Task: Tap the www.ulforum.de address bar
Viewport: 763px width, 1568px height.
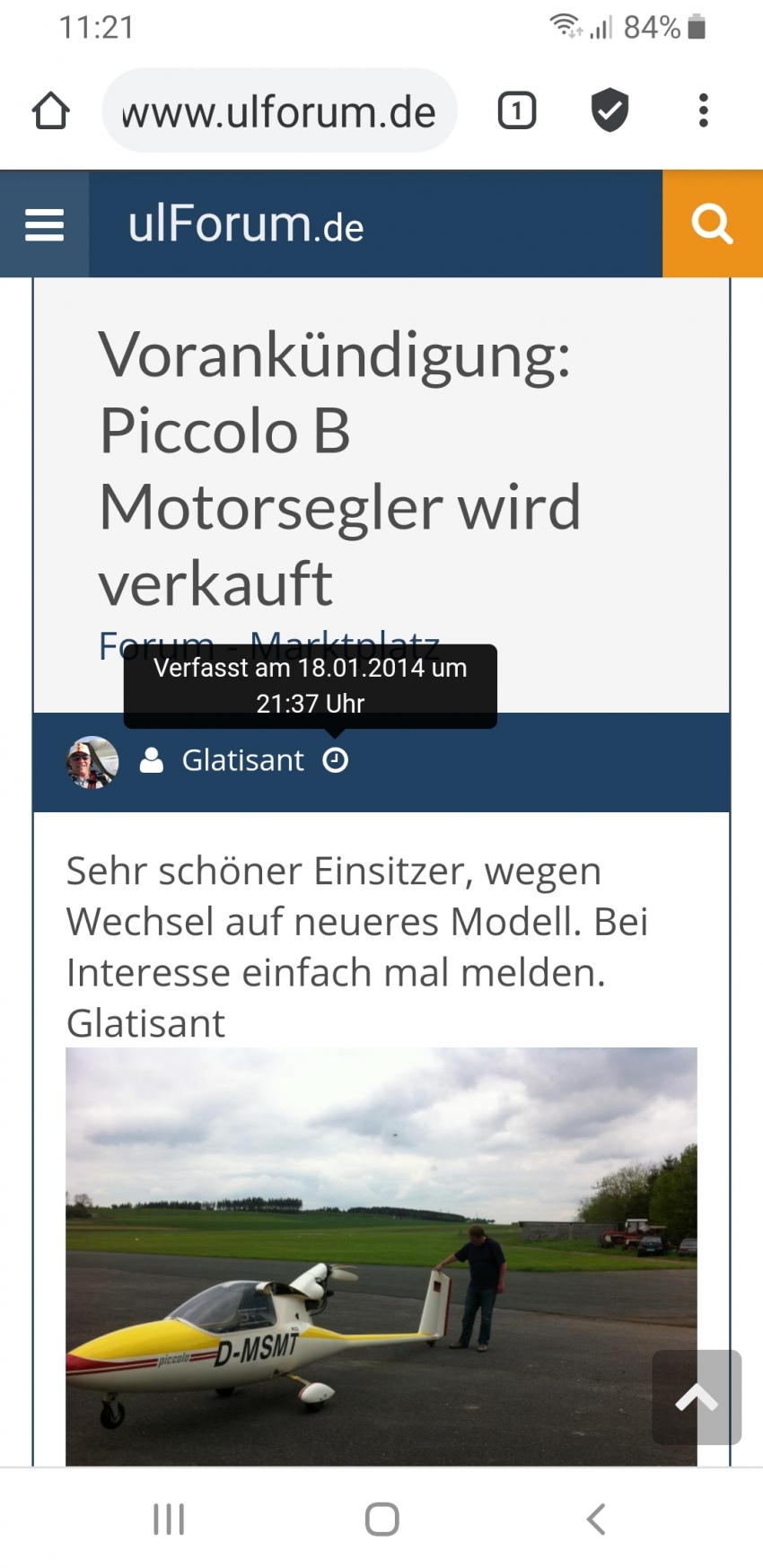Action: (x=279, y=111)
